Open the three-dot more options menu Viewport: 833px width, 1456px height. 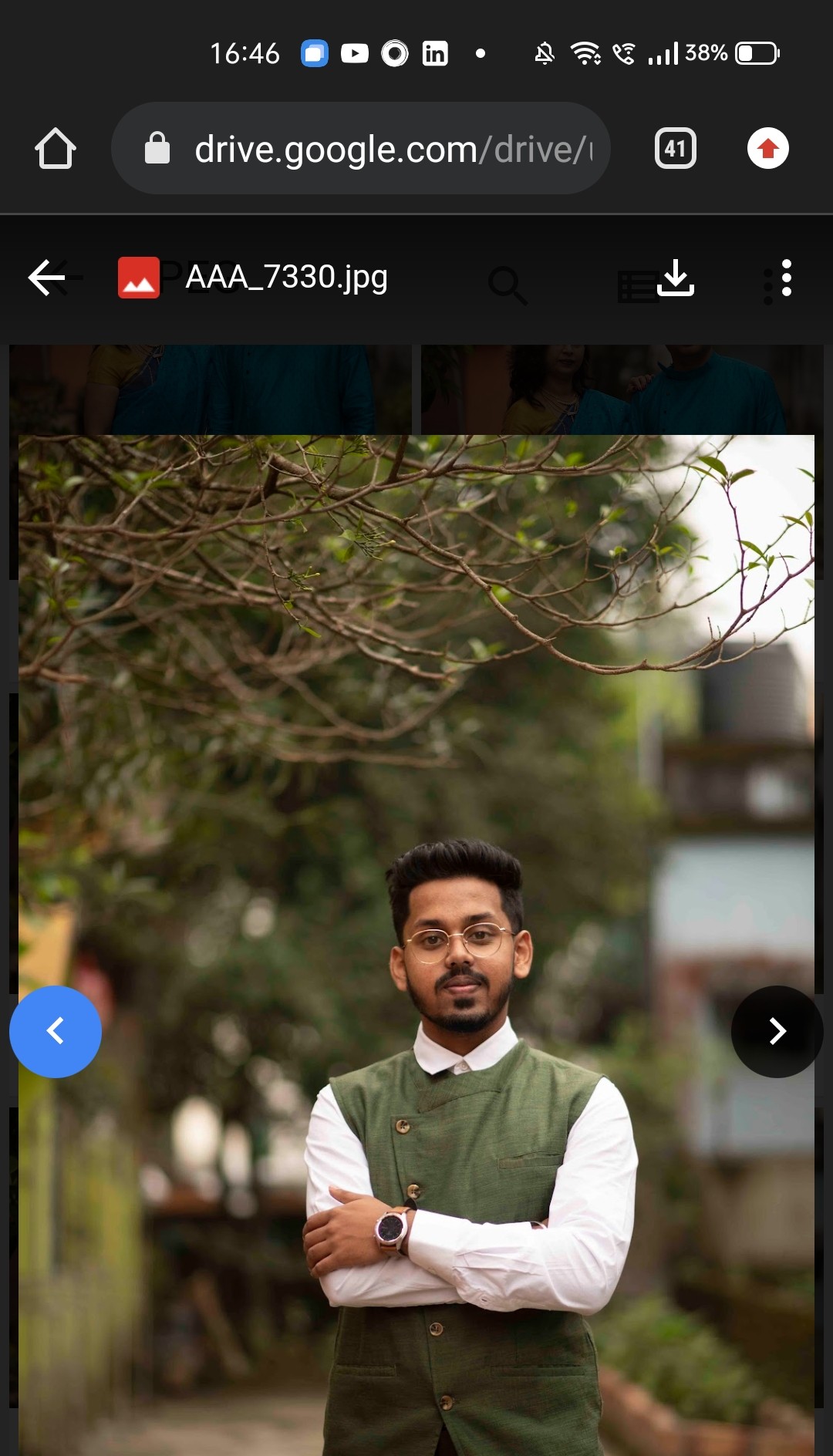pos(786,278)
